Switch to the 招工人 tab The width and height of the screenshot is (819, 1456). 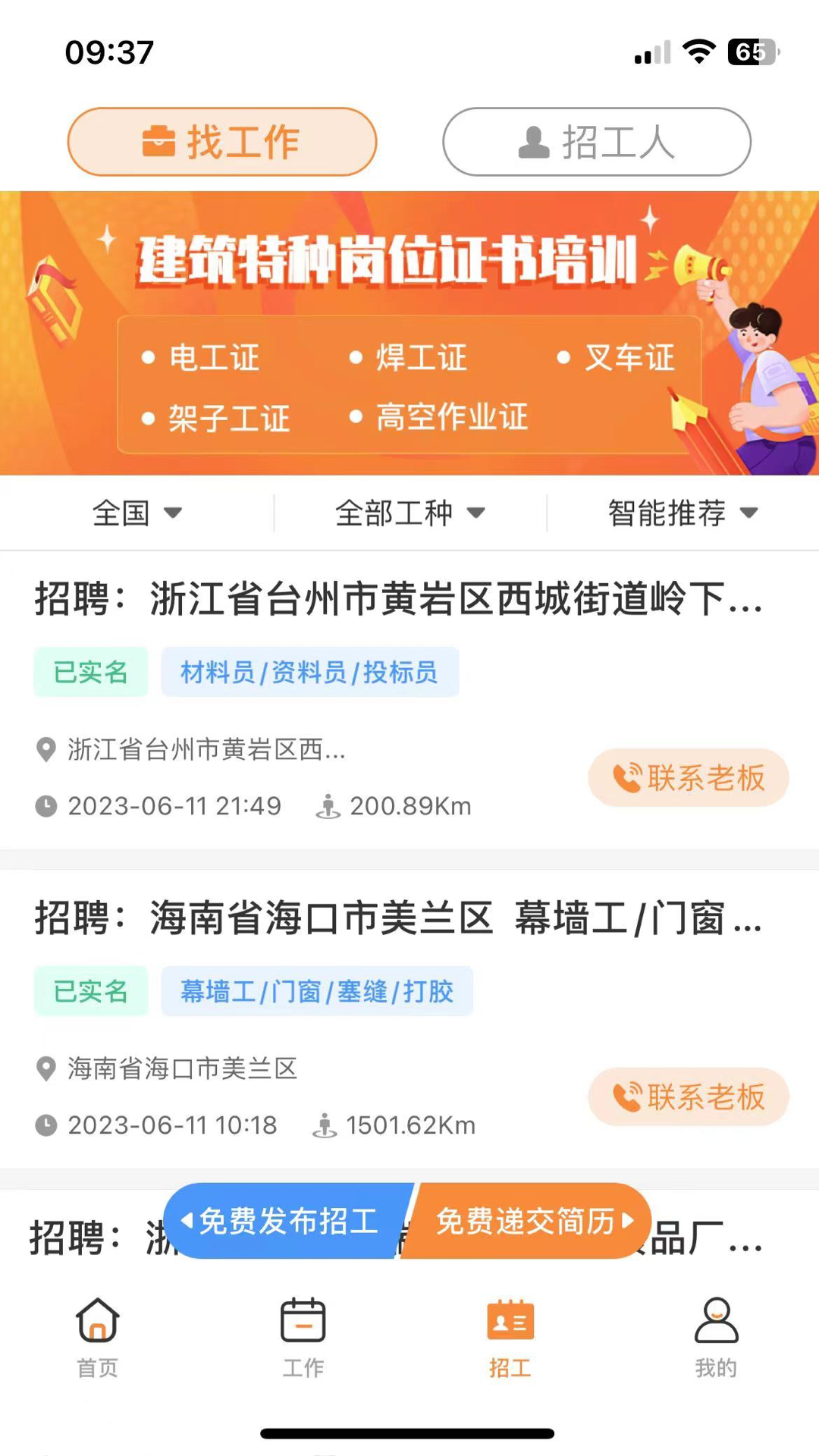(x=596, y=141)
